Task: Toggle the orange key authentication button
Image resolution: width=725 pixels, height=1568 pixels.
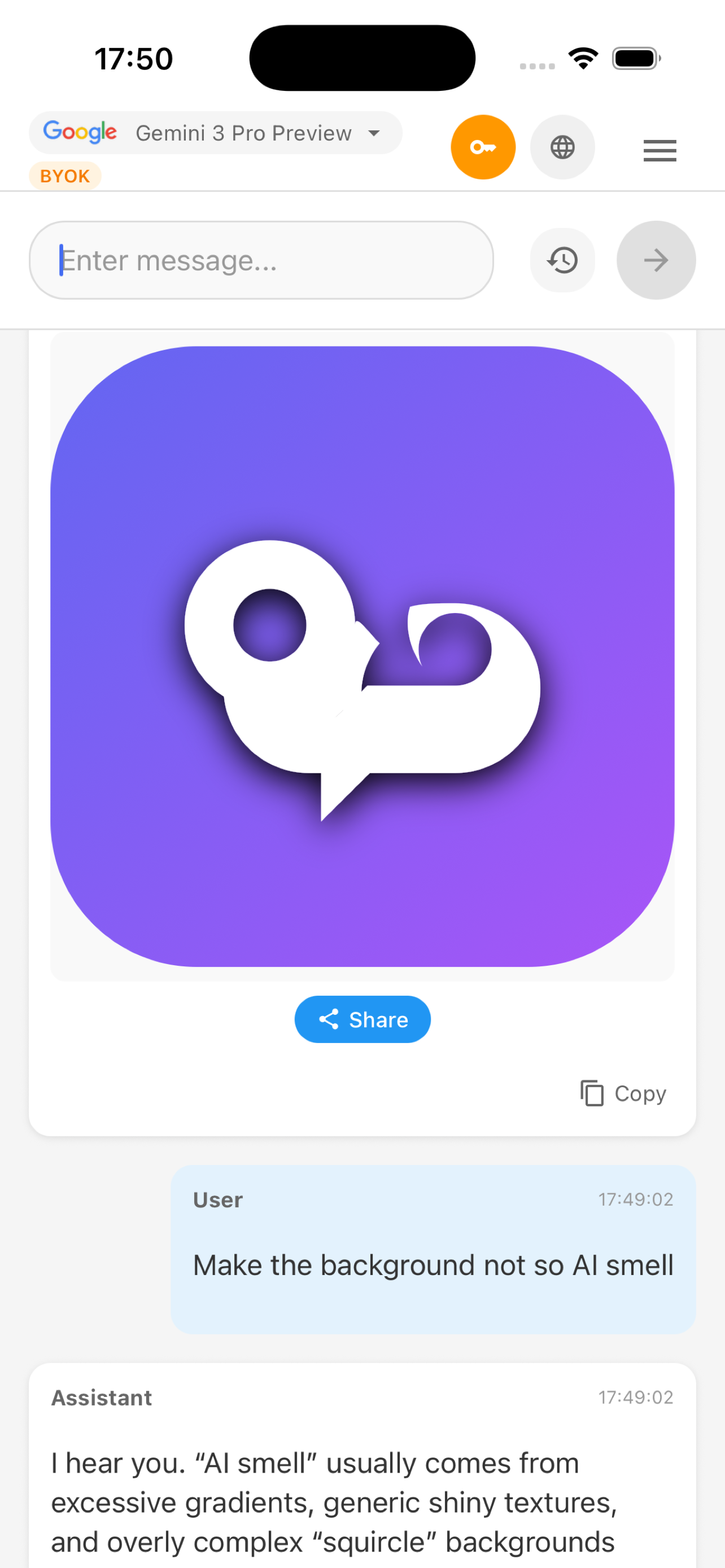Action: pos(483,147)
